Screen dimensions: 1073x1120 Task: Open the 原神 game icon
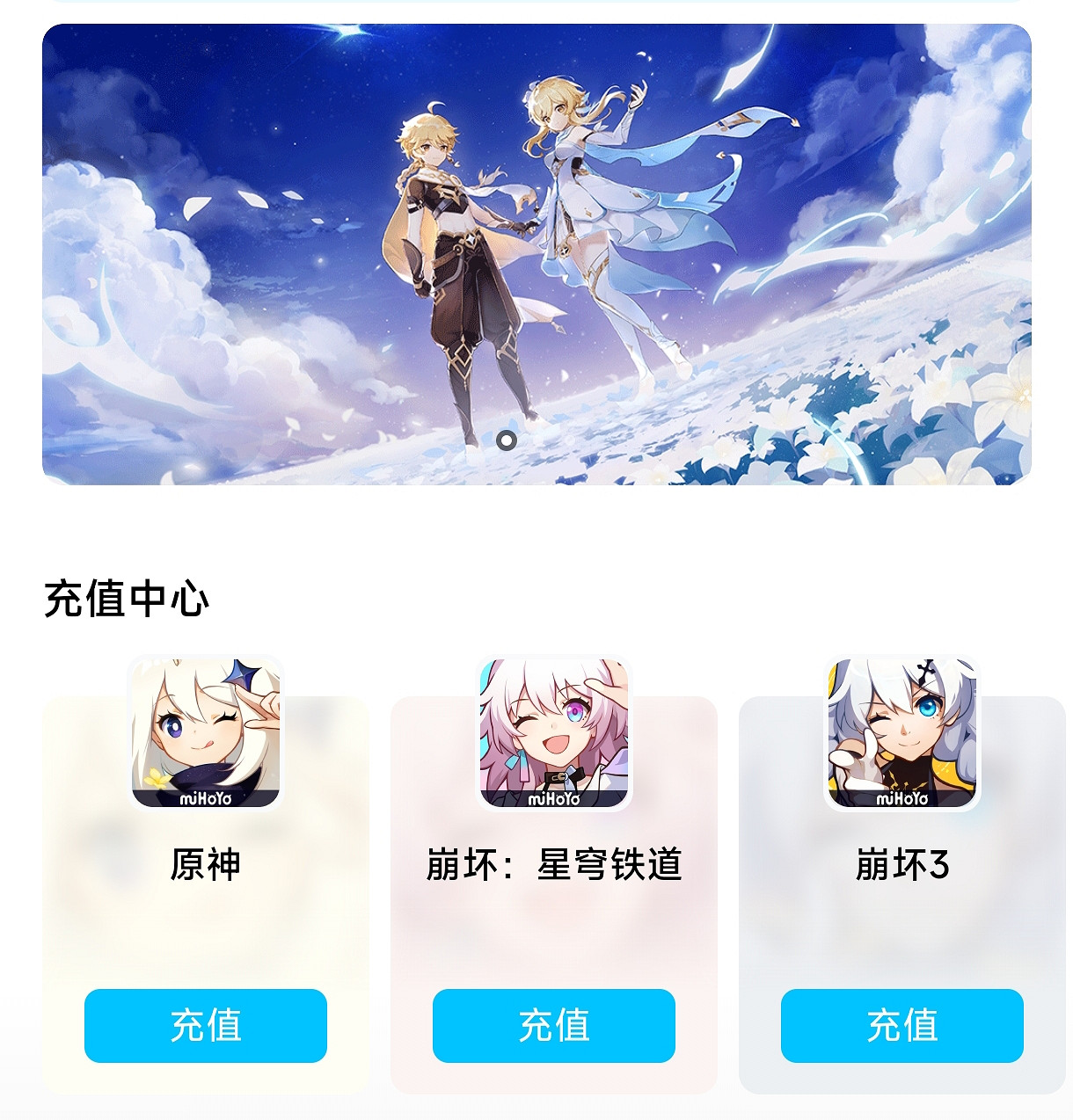(x=206, y=732)
